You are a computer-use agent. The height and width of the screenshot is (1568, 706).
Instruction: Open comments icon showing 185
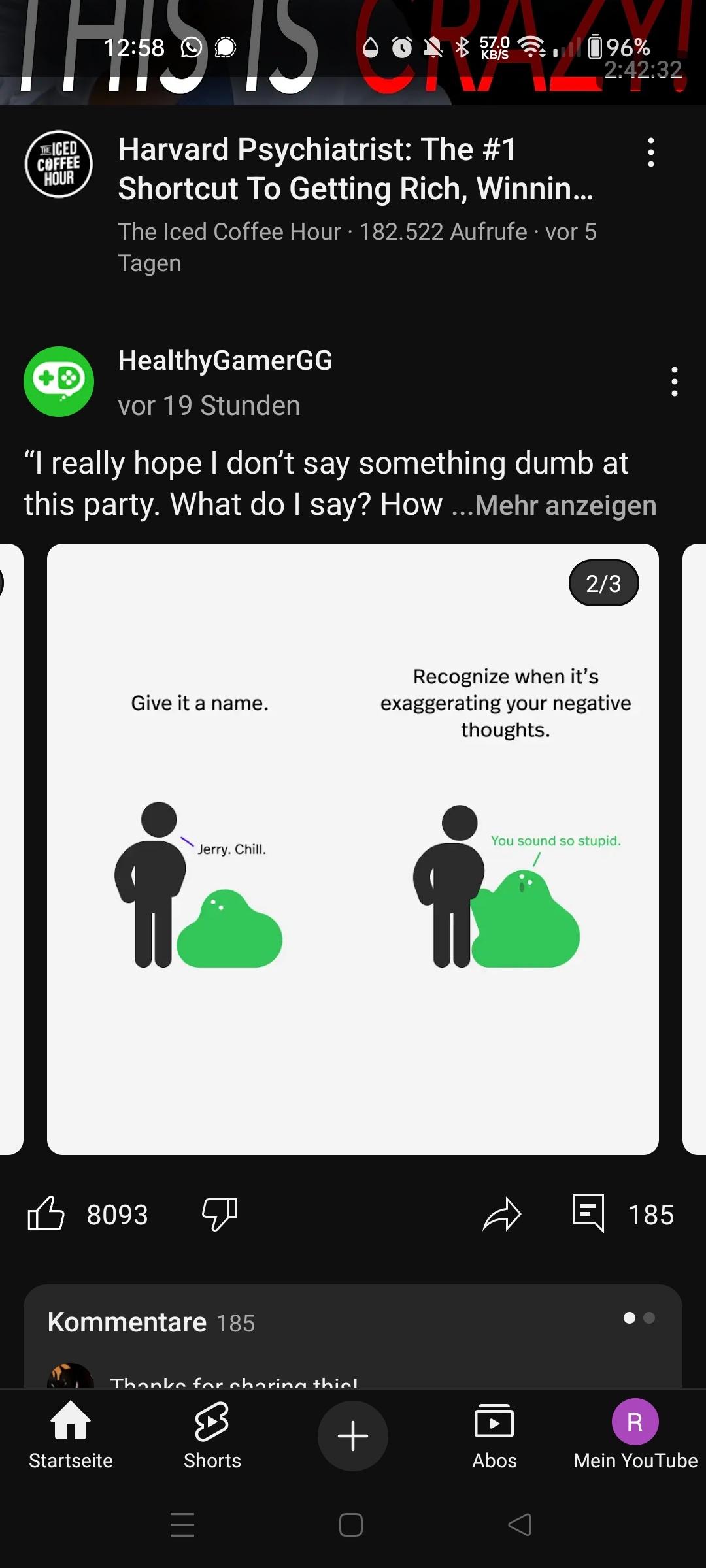pyautogui.click(x=588, y=1214)
